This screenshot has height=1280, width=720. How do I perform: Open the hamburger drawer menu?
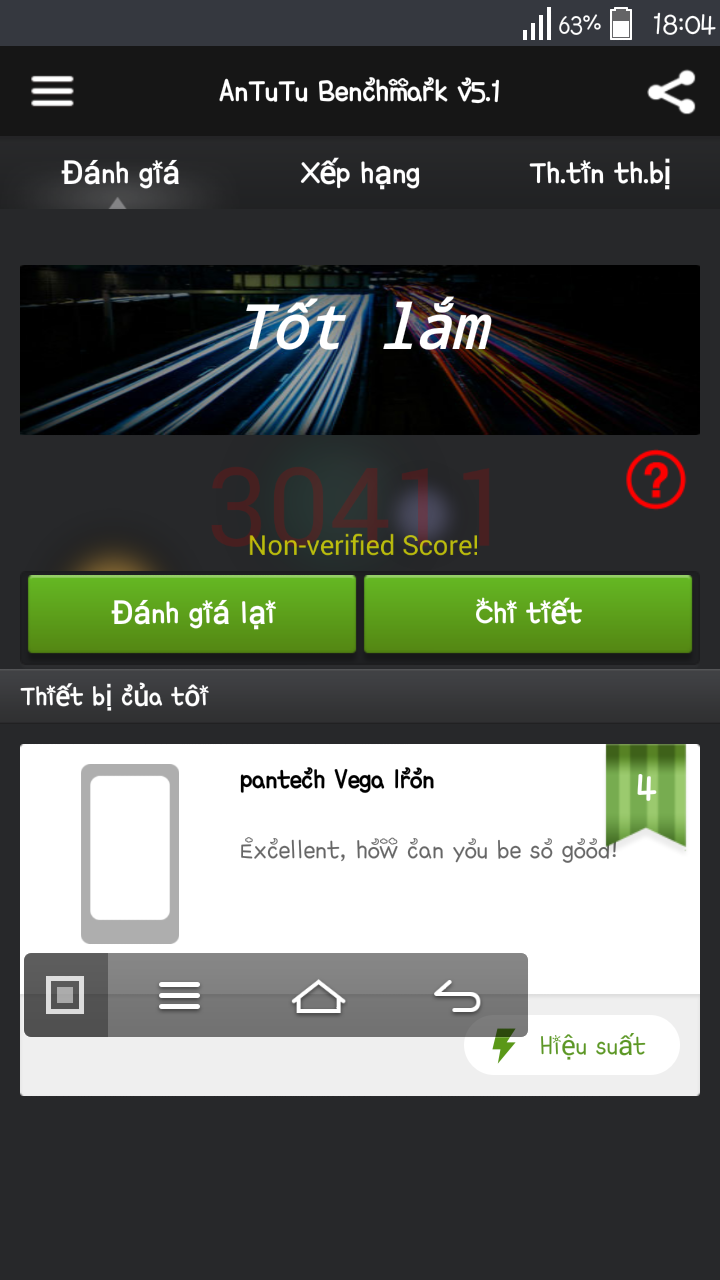52,91
